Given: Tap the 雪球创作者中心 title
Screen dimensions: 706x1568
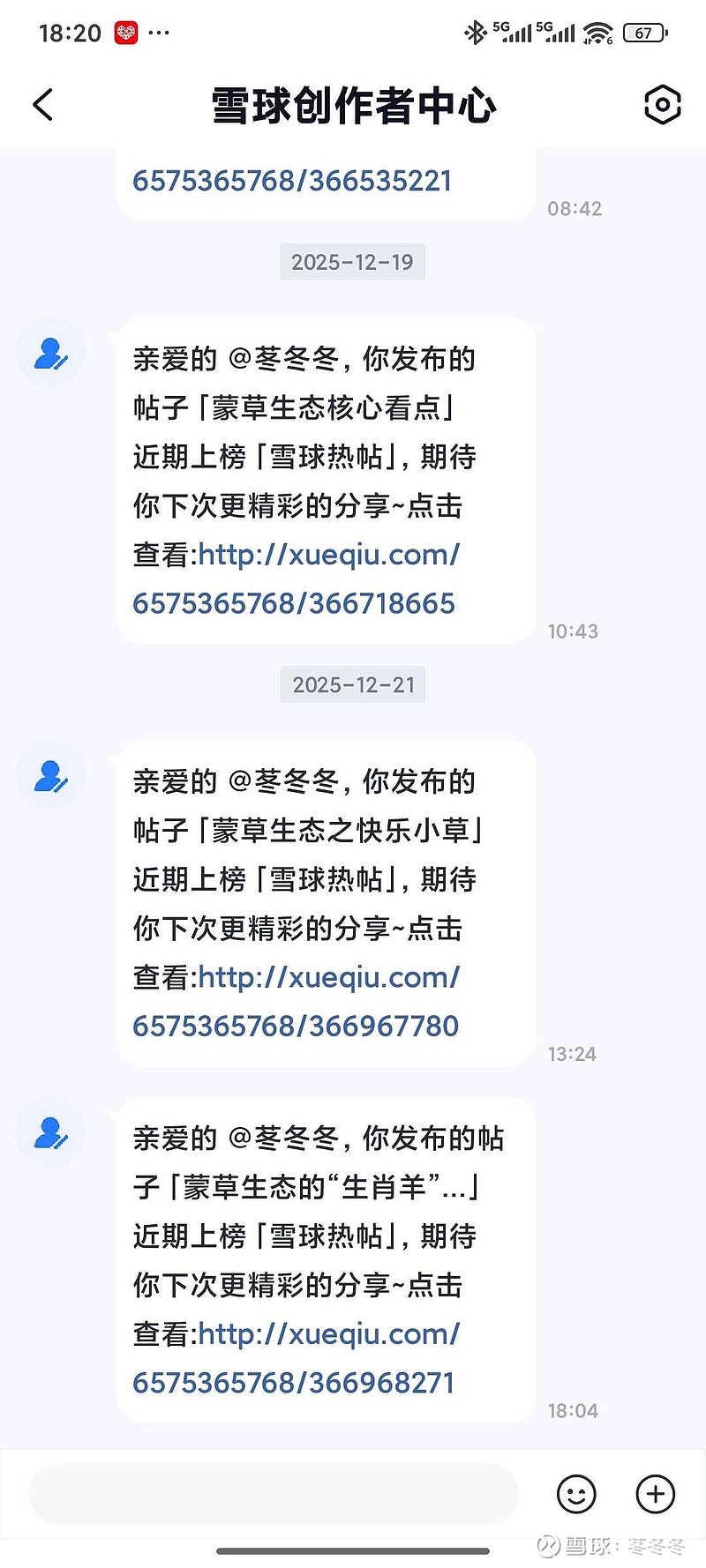Looking at the screenshot, I should pos(352,104).
